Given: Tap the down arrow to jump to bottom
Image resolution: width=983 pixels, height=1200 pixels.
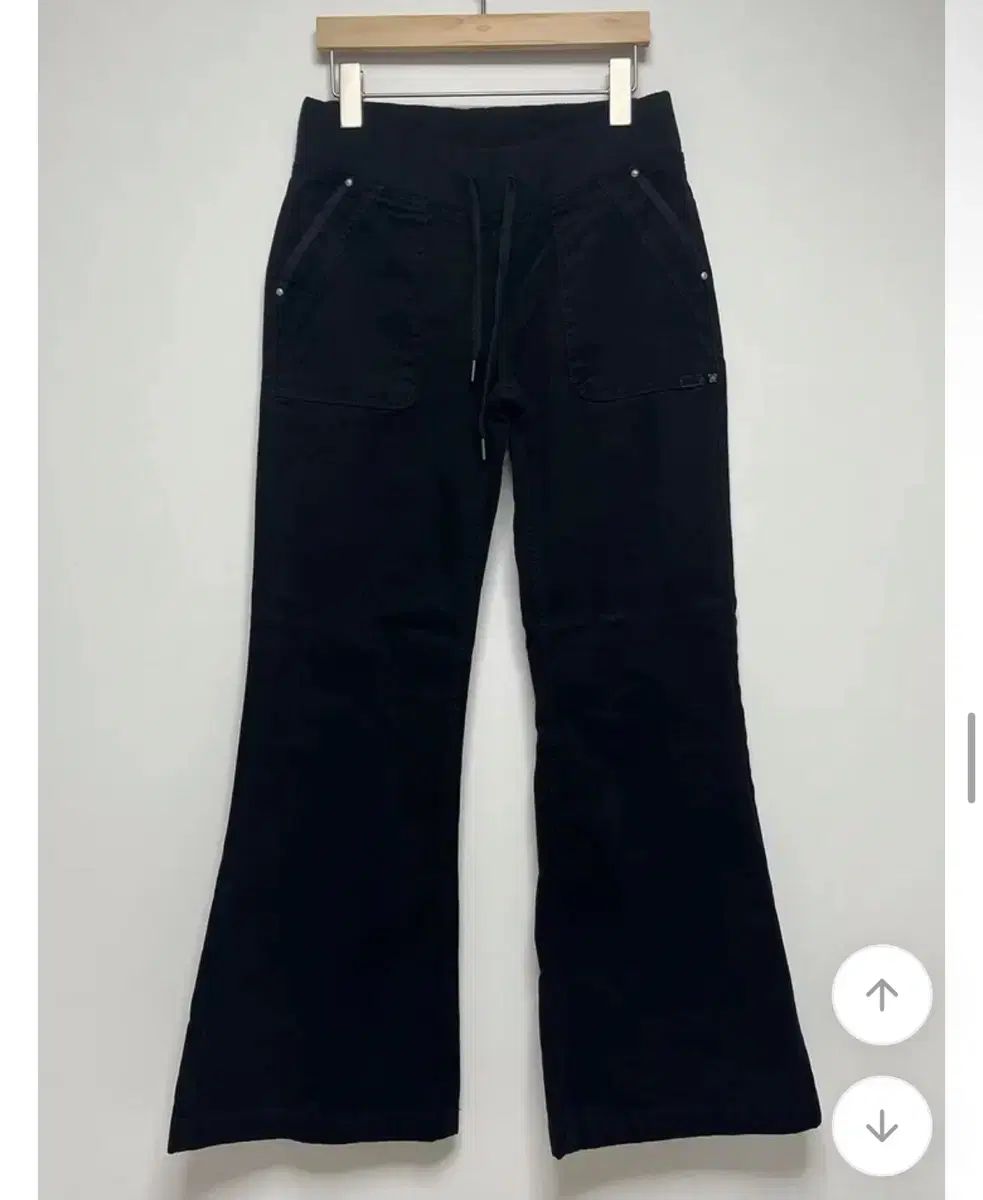Looking at the screenshot, I should [881, 1126].
